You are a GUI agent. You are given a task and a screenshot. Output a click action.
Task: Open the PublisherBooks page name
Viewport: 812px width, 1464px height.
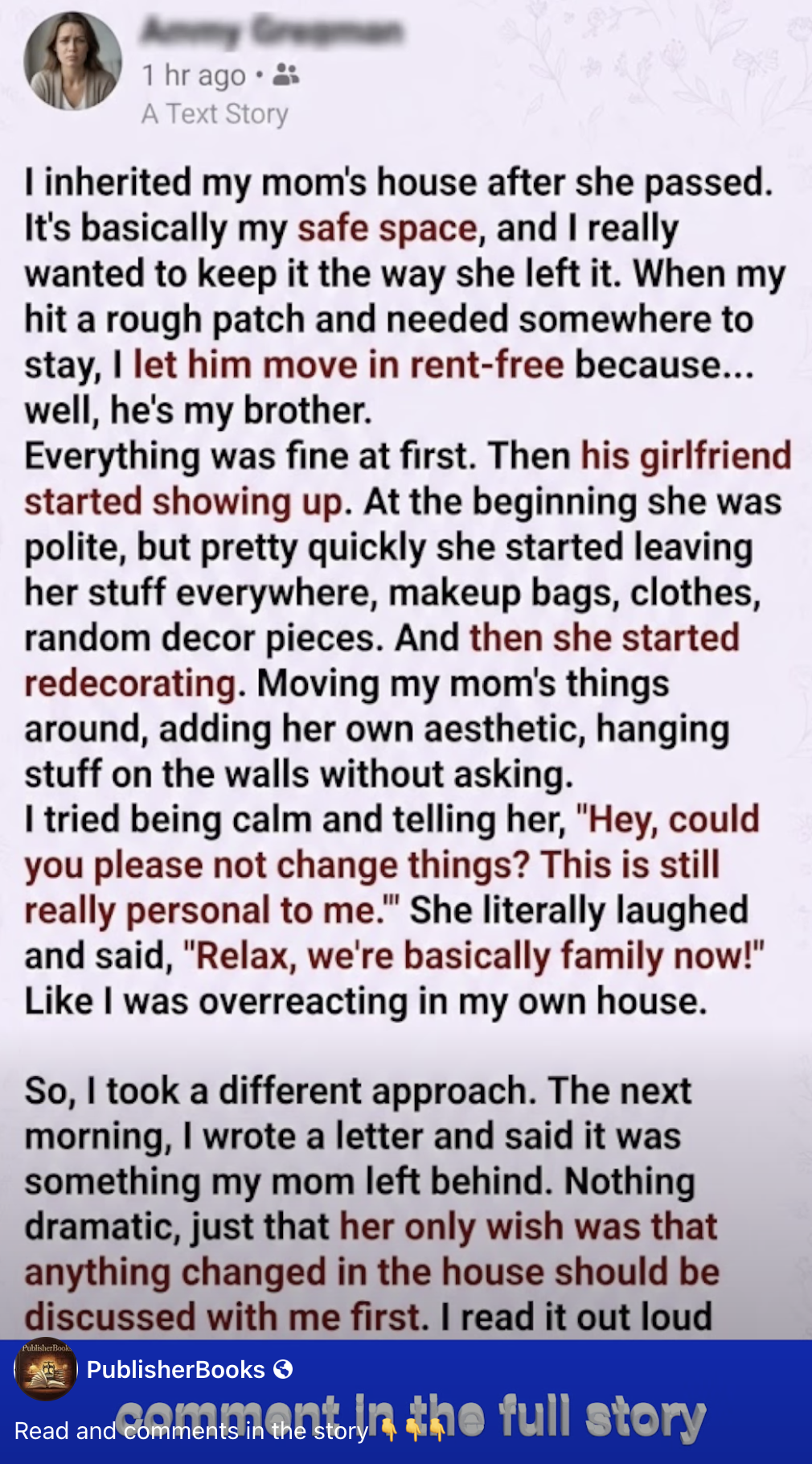175,1370
